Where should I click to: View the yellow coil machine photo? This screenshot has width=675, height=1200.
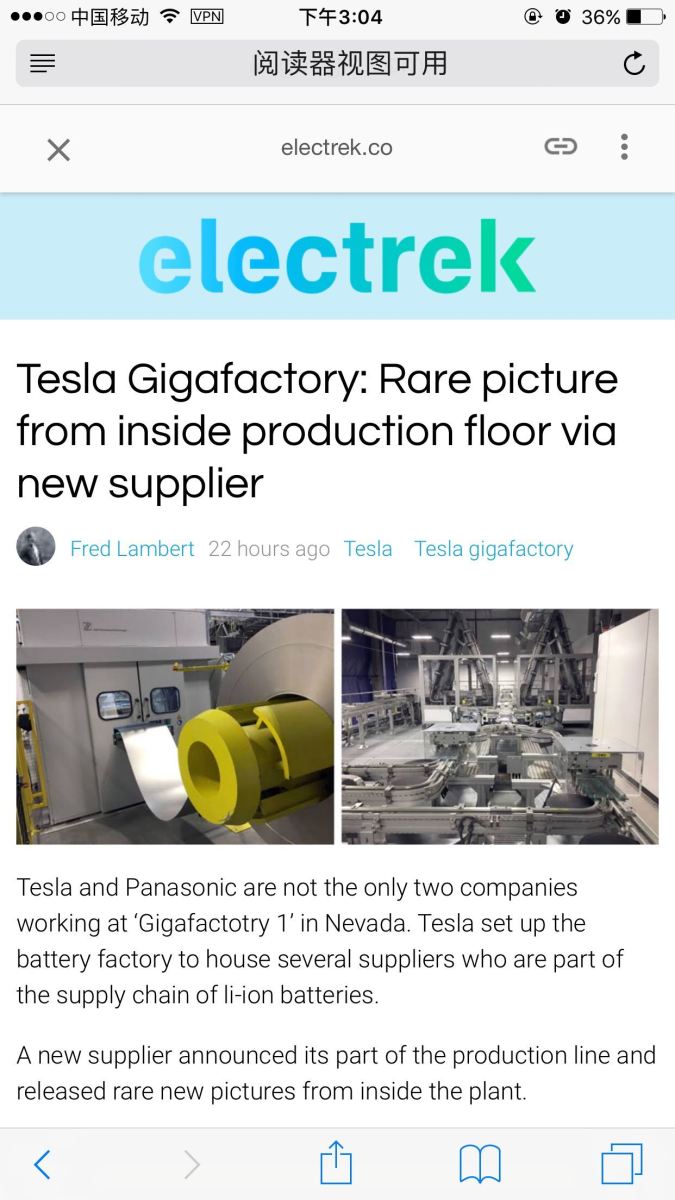coord(175,726)
